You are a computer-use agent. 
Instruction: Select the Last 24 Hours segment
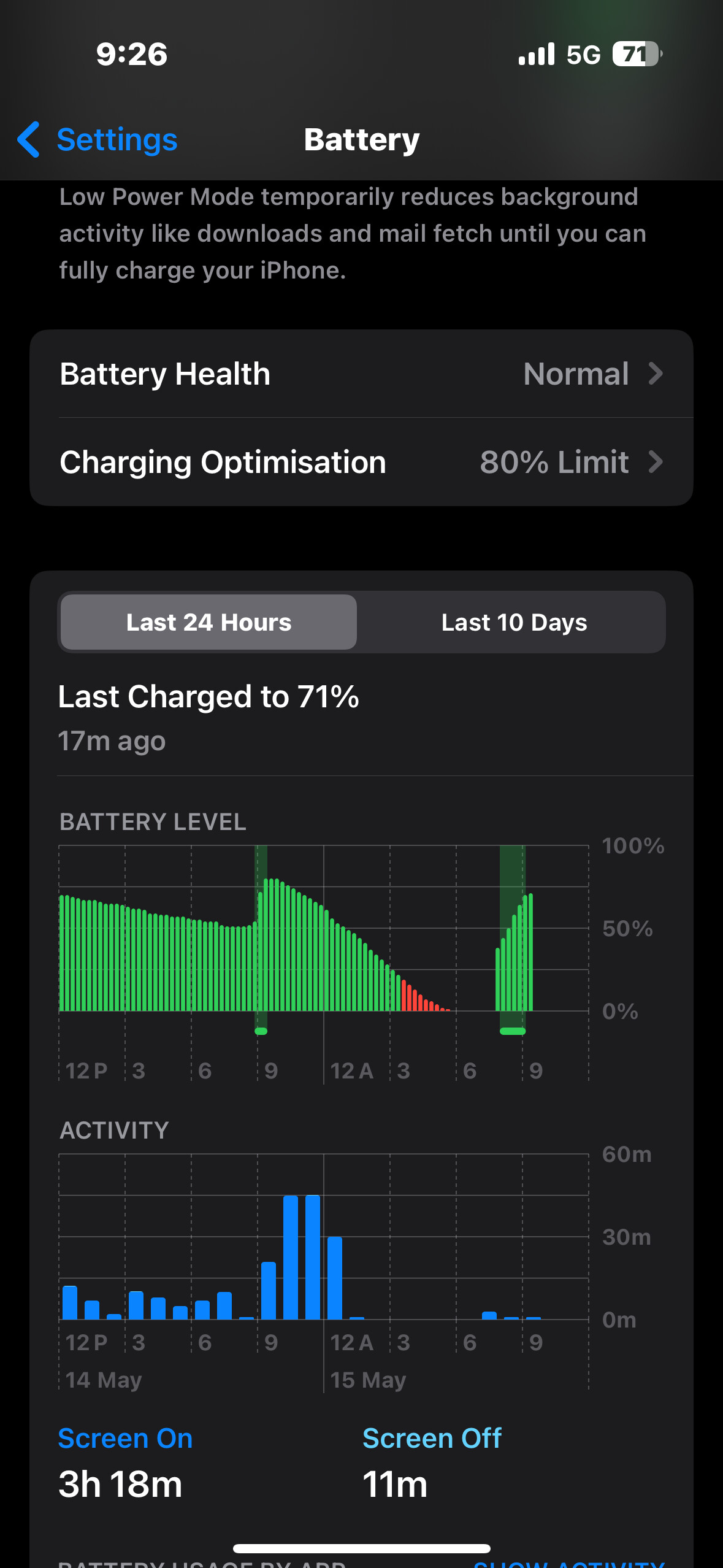click(208, 622)
